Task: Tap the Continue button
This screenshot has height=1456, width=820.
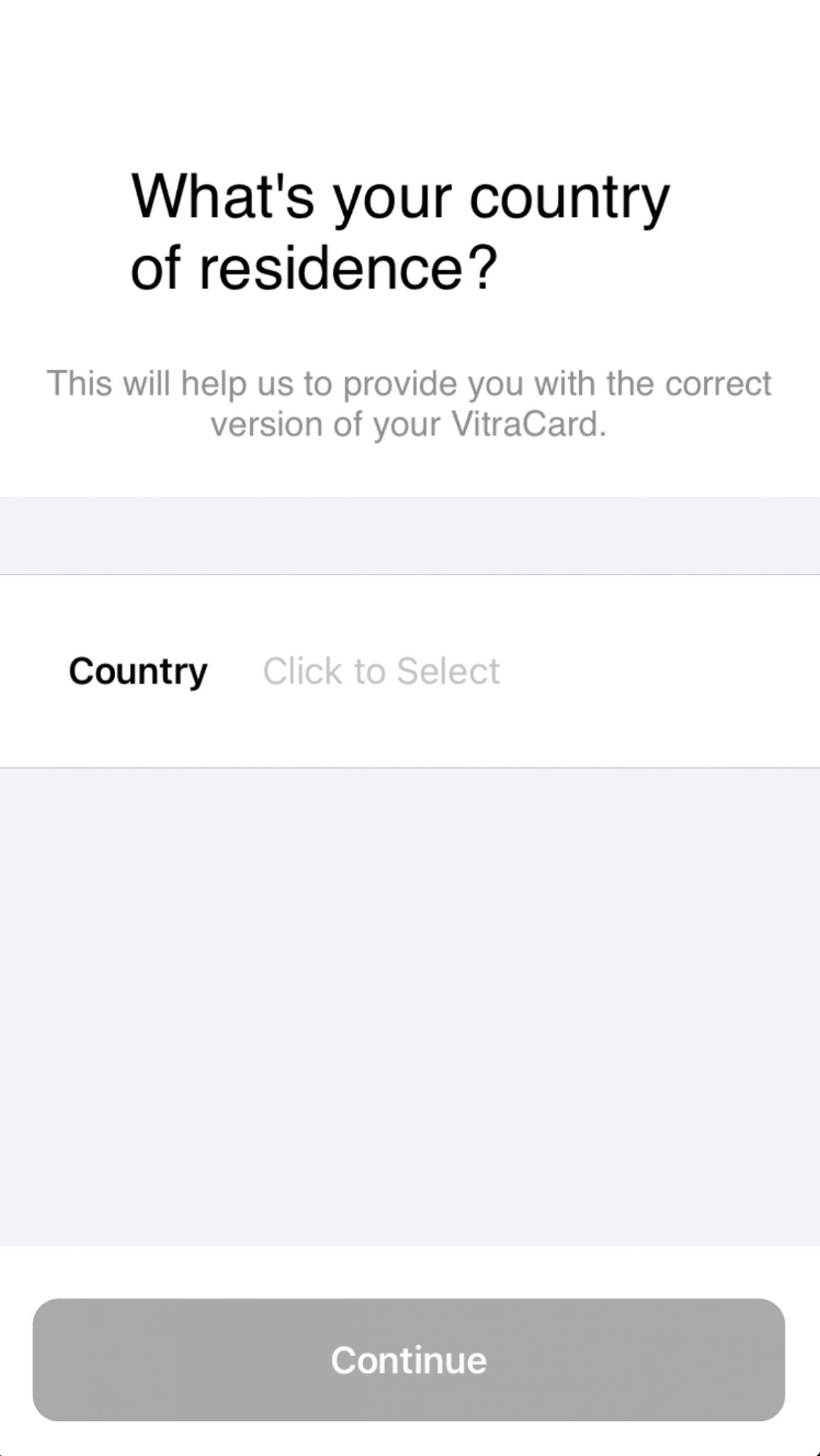Action: [x=409, y=1359]
